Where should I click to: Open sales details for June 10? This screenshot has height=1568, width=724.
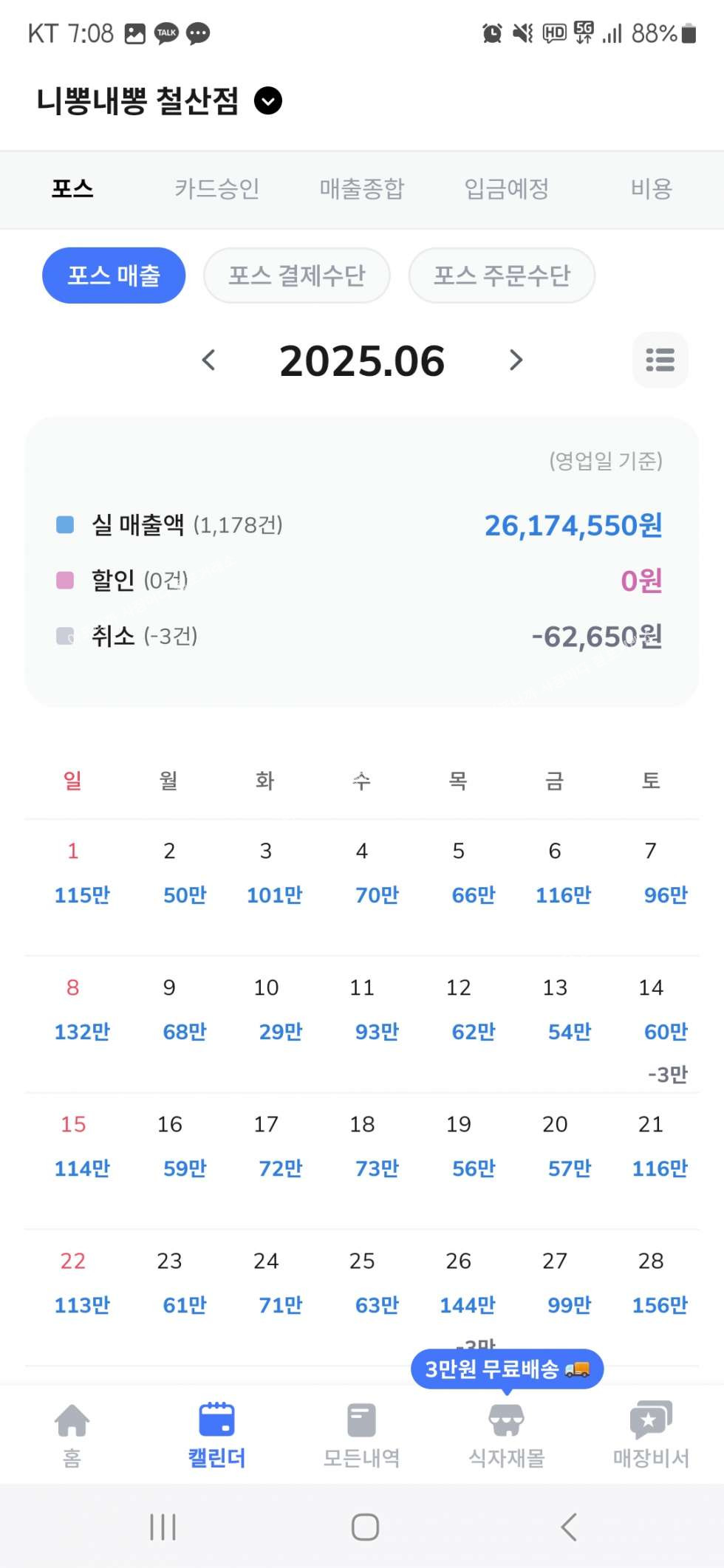[267, 1010]
